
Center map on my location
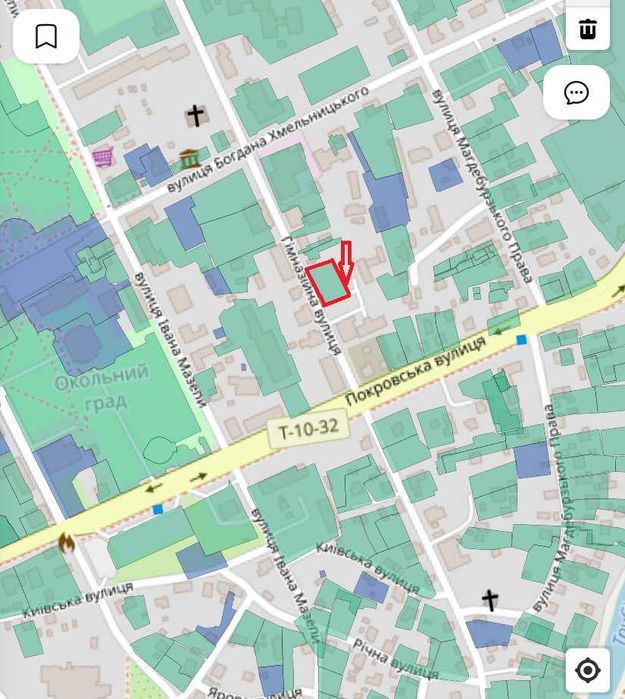pyautogui.click(x=587, y=670)
